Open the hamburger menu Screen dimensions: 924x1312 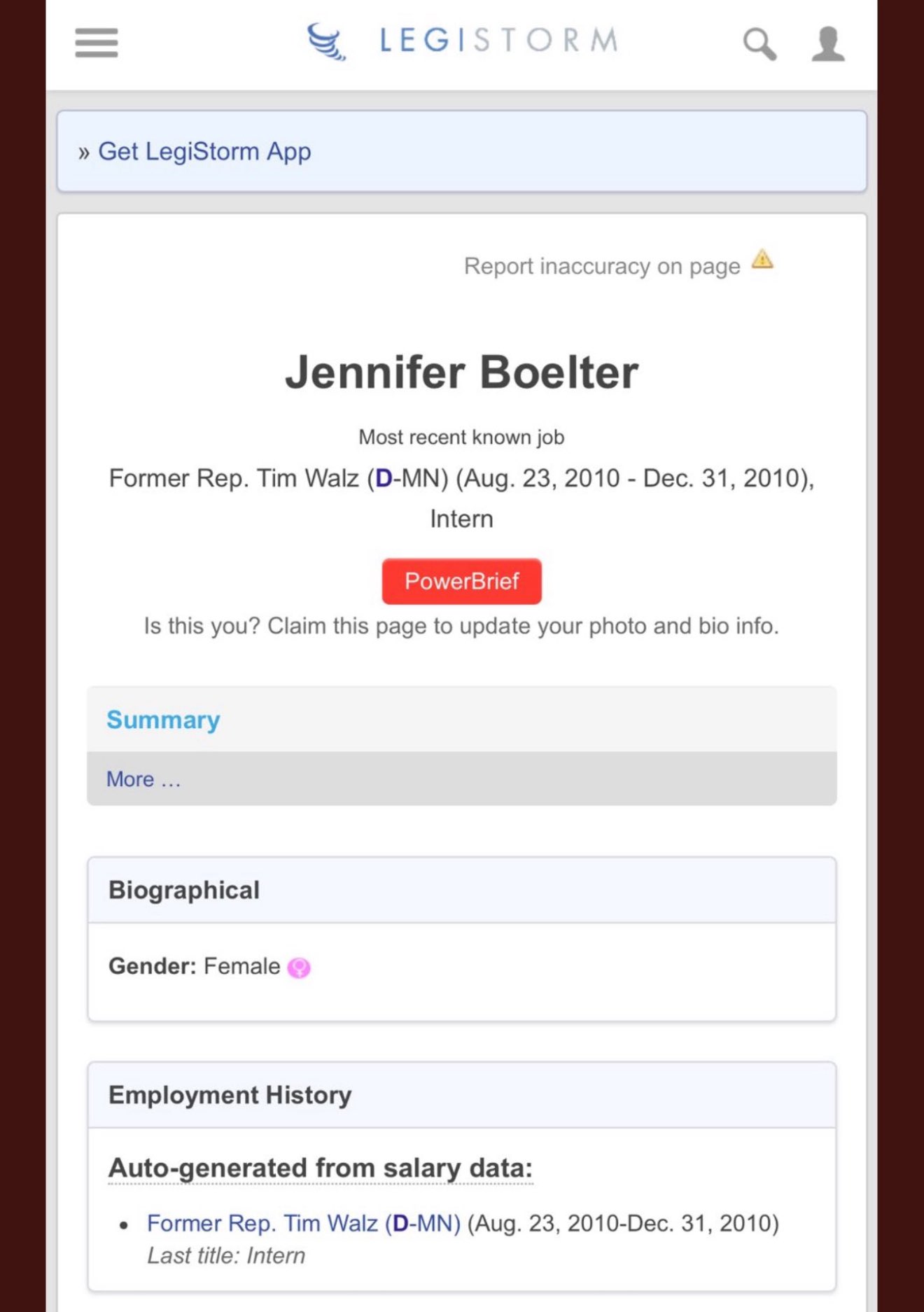coord(97,43)
